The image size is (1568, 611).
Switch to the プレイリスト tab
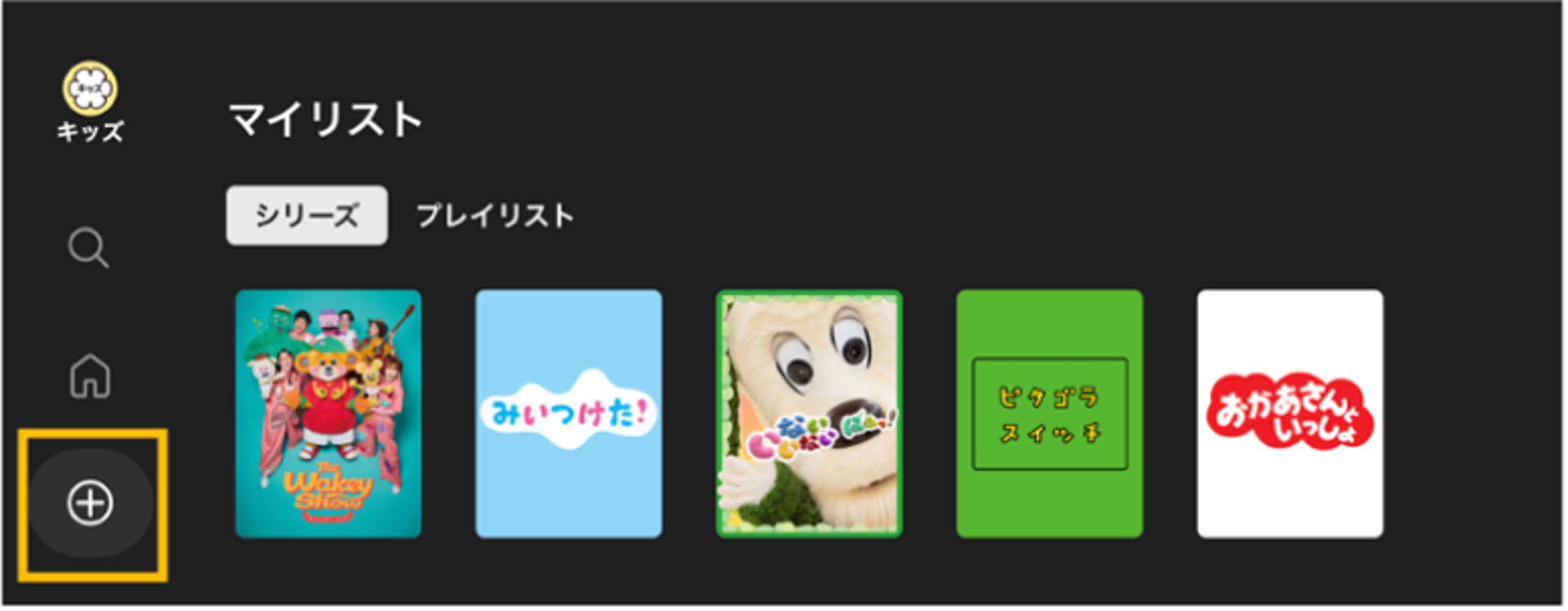click(x=495, y=216)
